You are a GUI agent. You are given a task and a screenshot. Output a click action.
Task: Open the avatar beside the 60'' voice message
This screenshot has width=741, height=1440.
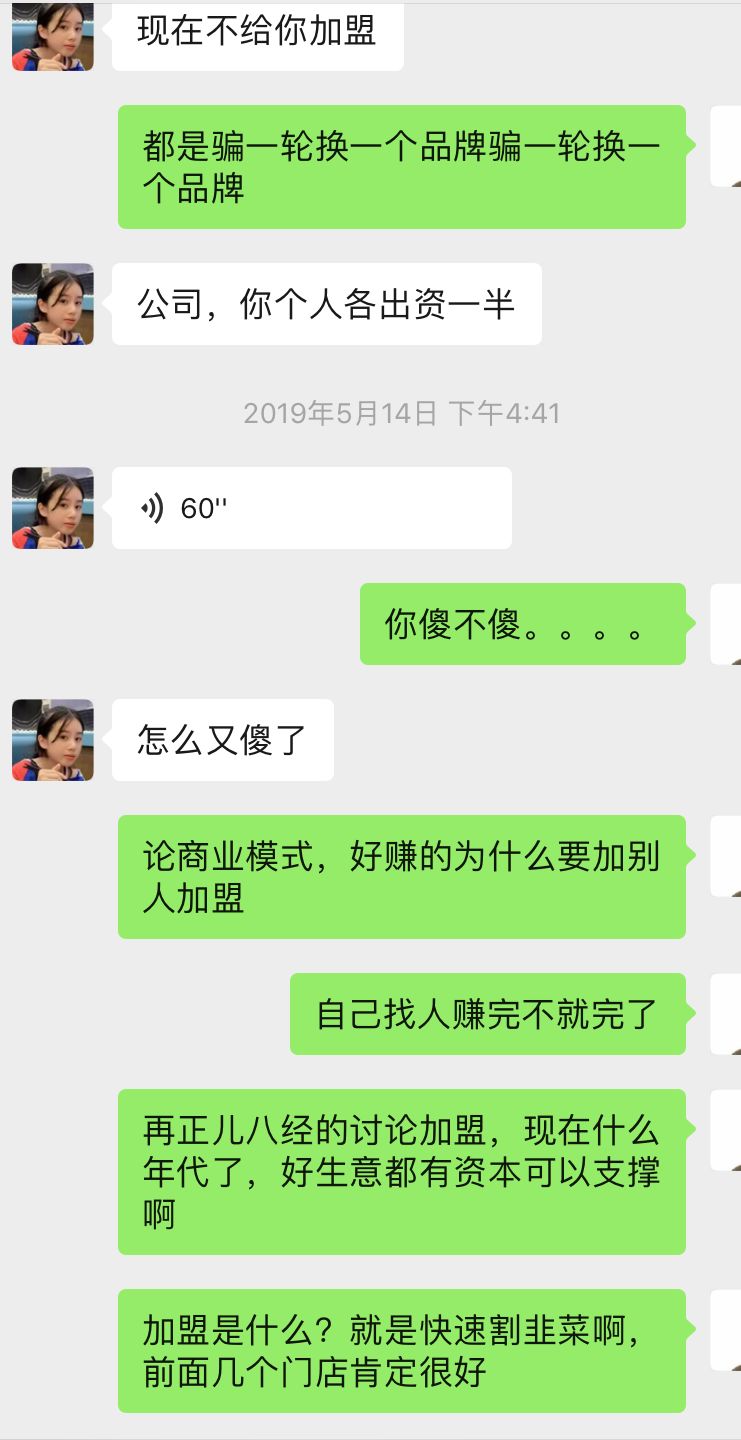coord(53,508)
